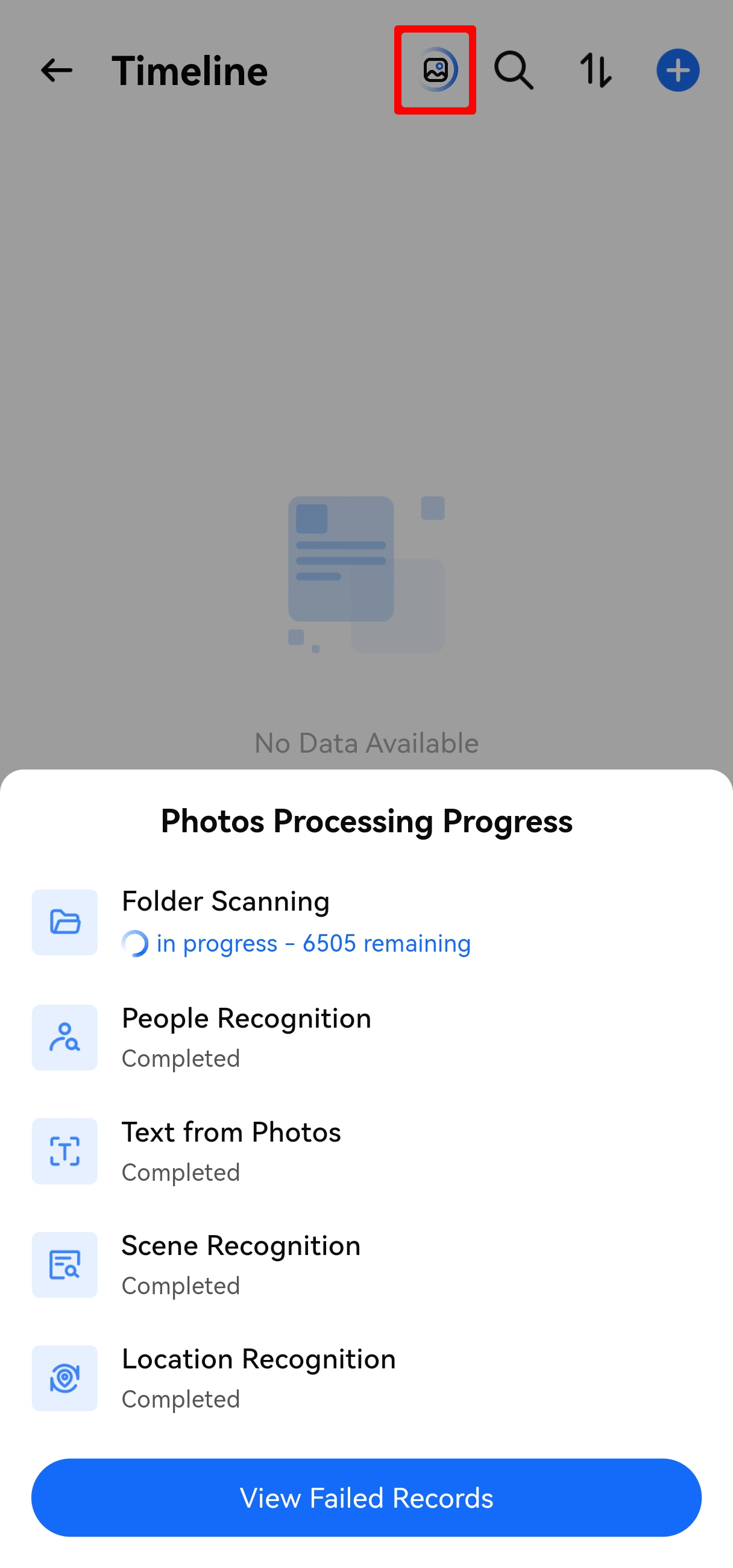Viewport: 733px width, 1568px height.
Task: Go back using the arrow
Action: tap(56, 70)
